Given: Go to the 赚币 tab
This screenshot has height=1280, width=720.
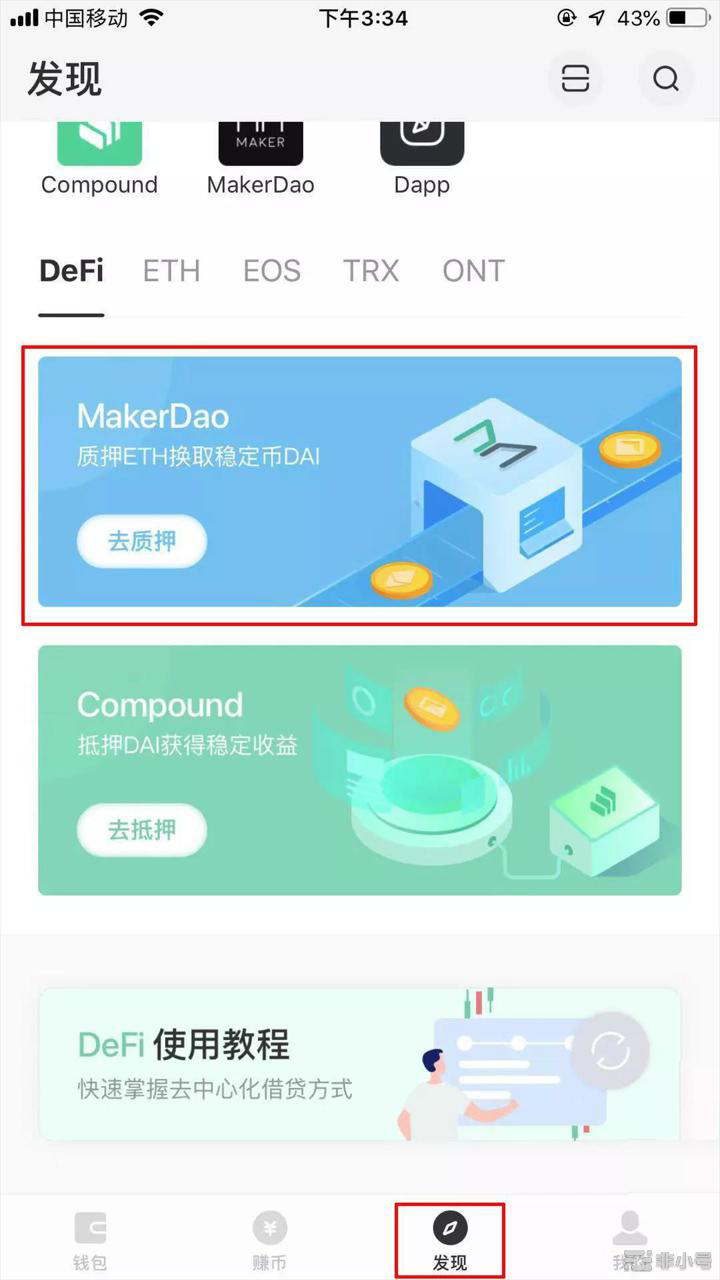Looking at the screenshot, I should pyautogui.click(x=269, y=1240).
